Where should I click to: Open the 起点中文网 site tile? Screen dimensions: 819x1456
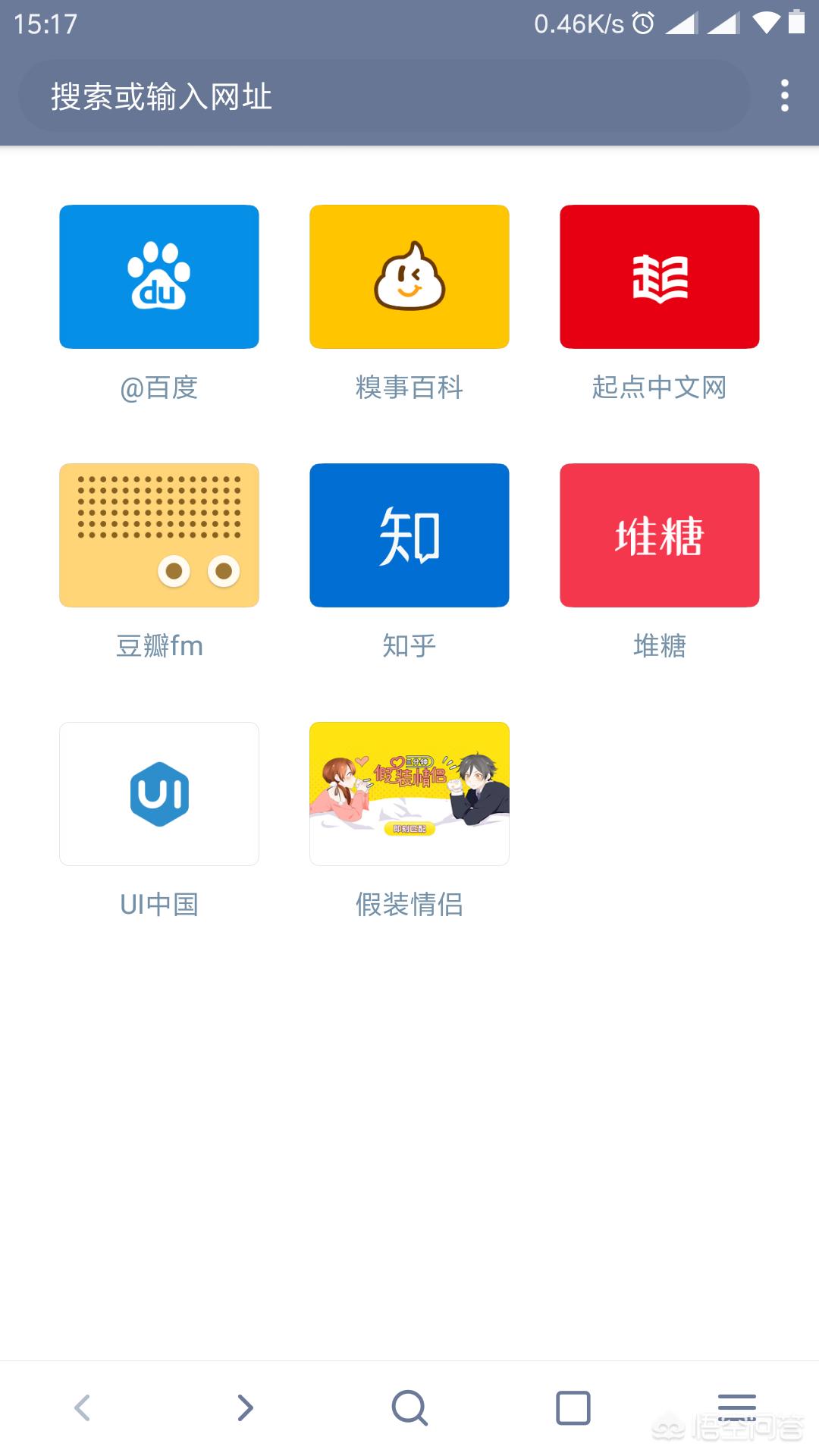pyautogui.click(x=660, y=277)
